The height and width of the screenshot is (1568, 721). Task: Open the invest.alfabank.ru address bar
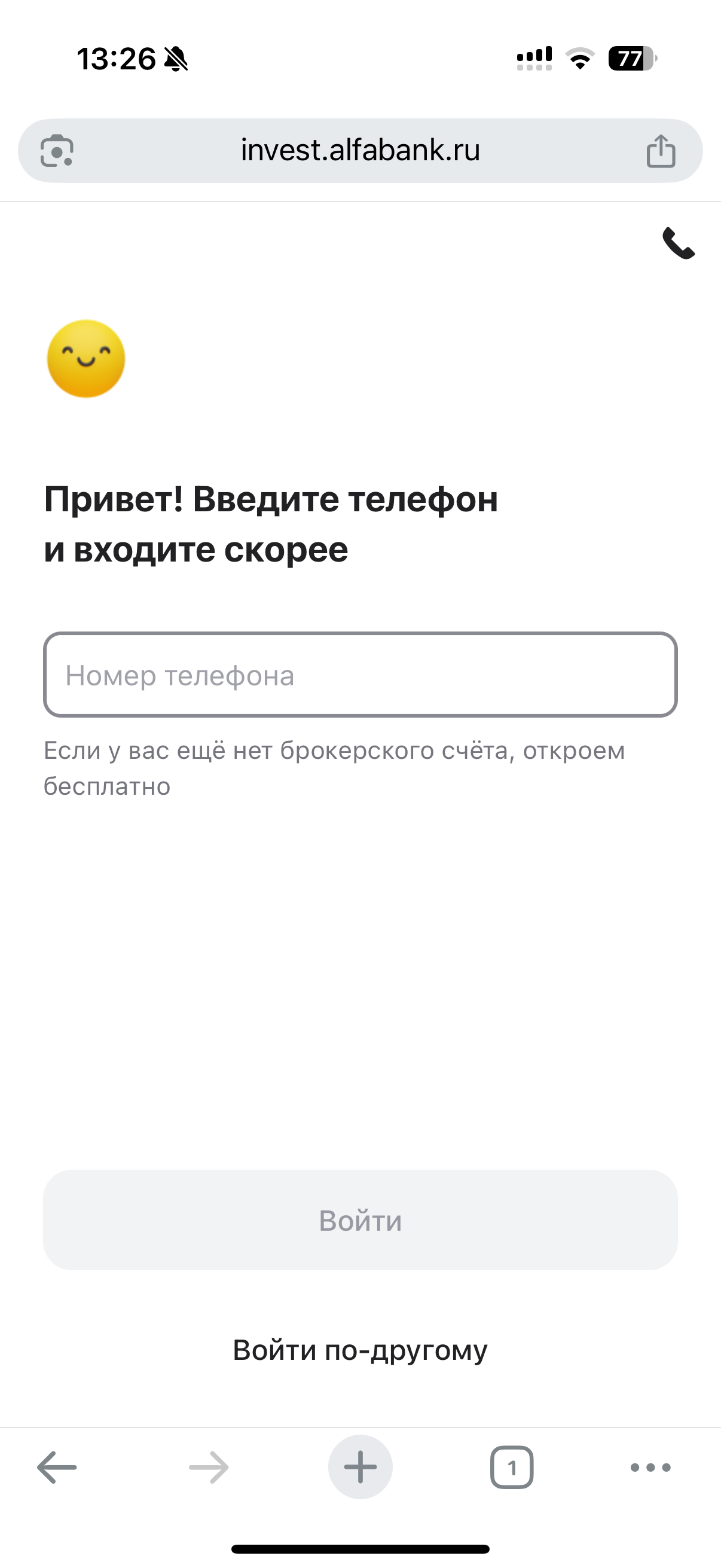tap(360, 150)
